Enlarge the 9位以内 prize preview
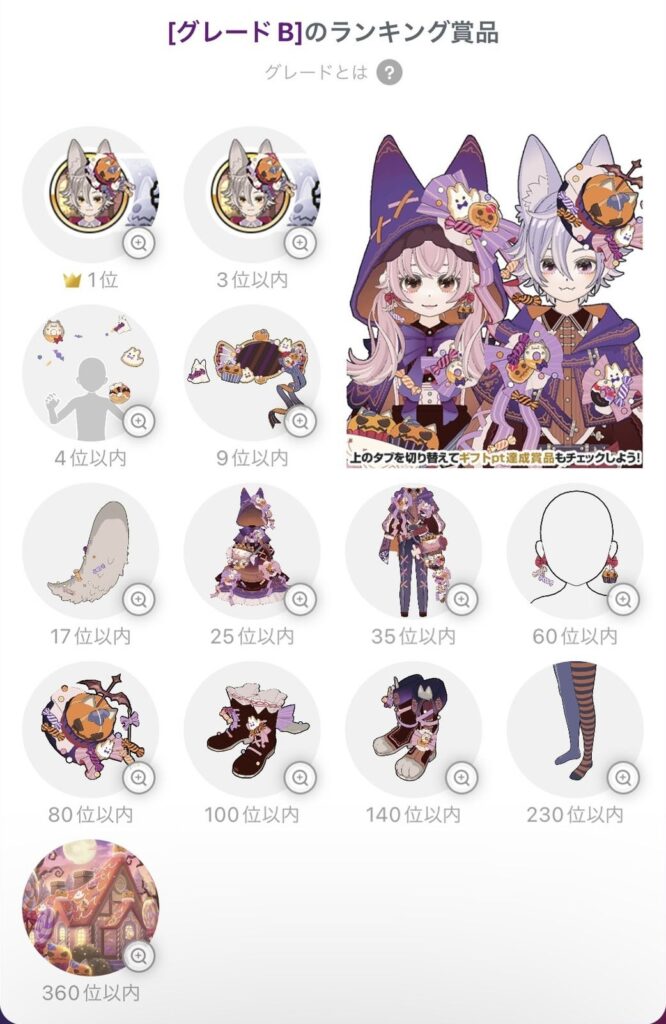 300,421
